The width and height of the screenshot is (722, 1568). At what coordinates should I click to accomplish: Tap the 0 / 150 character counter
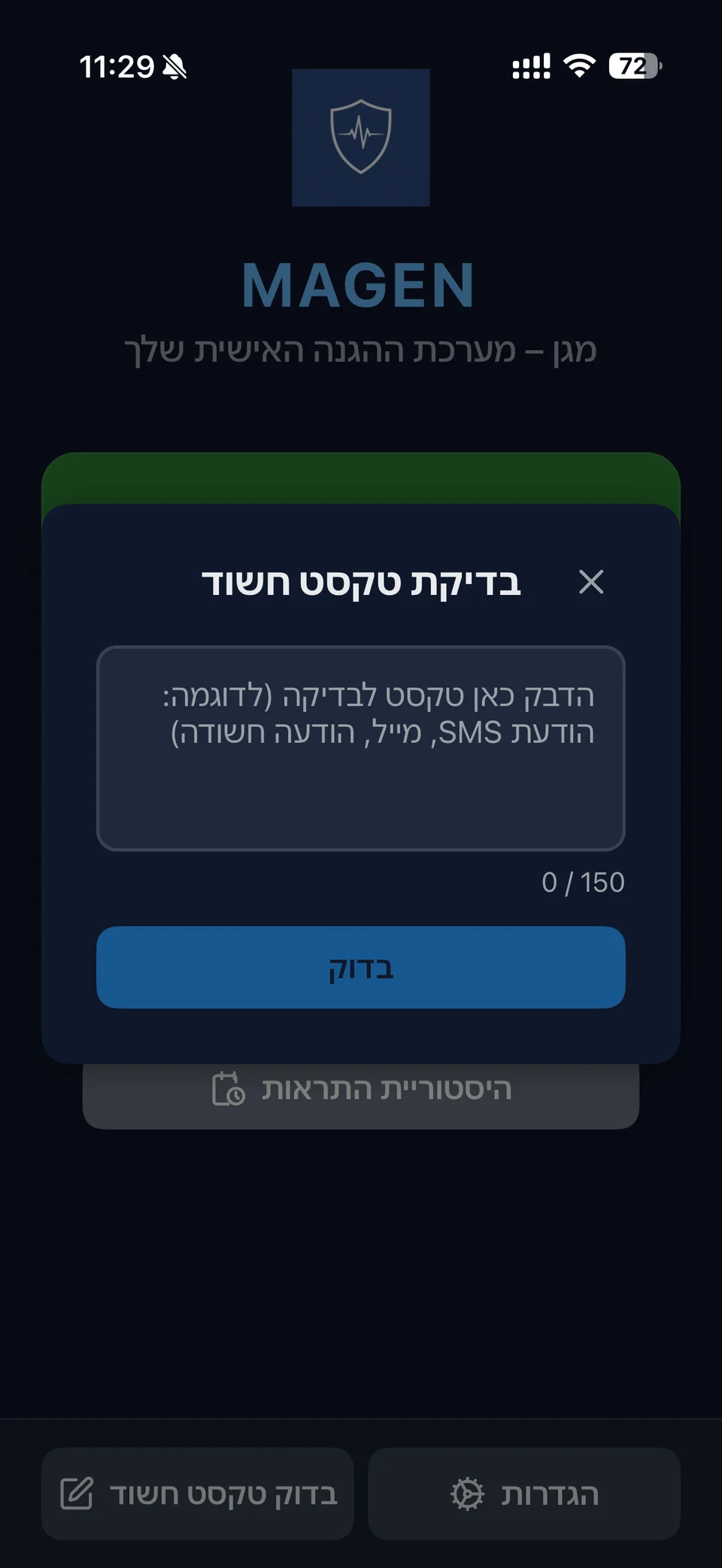[x=583, y=881]
